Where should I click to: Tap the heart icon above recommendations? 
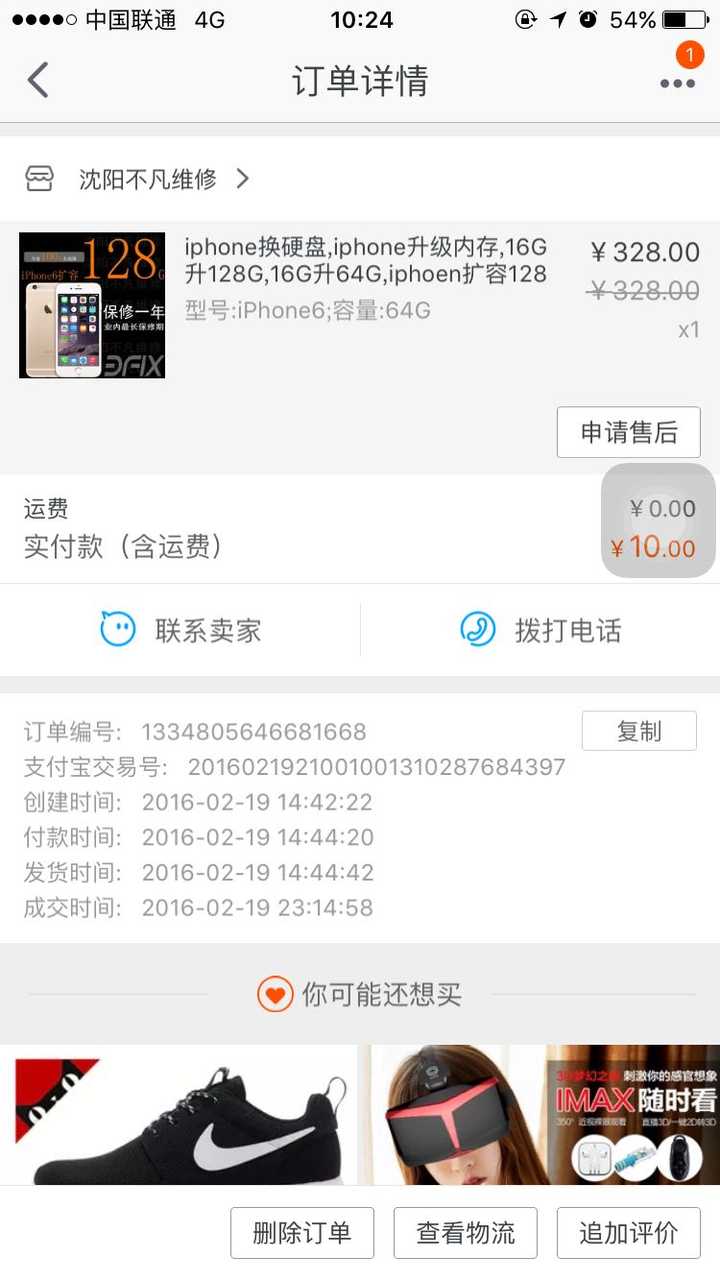(x=277, y=995)
